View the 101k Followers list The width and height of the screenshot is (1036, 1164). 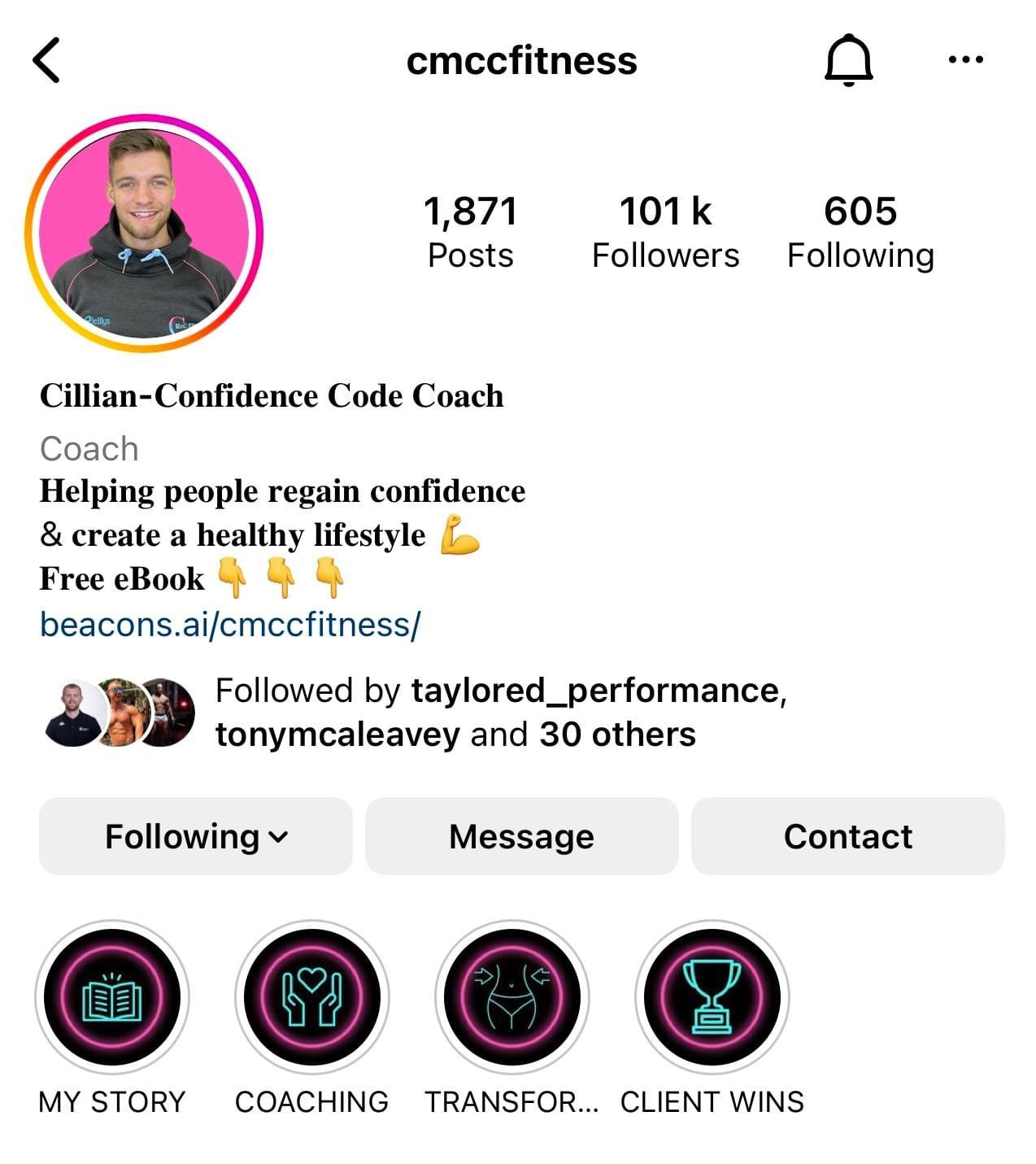665,232
